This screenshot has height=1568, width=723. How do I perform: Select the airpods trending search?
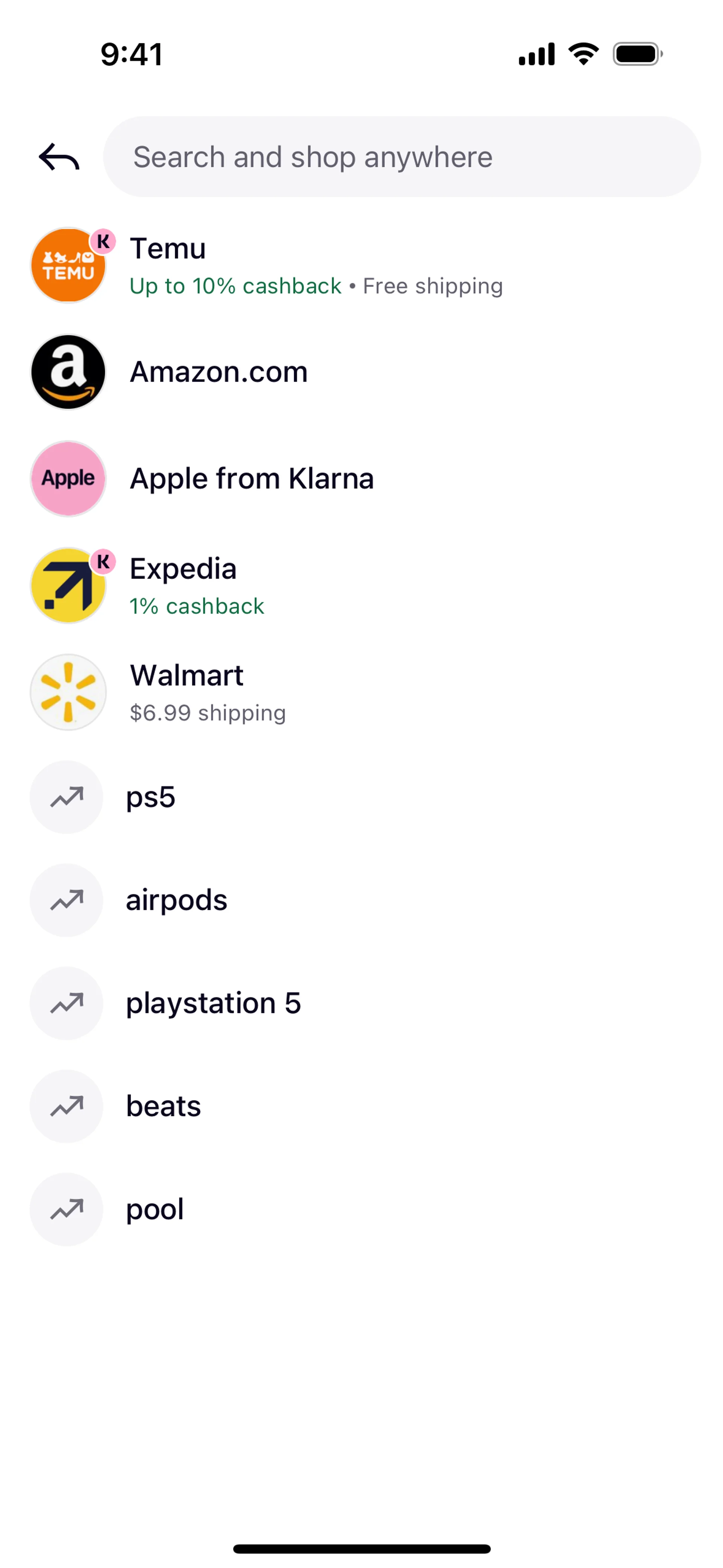177,900
